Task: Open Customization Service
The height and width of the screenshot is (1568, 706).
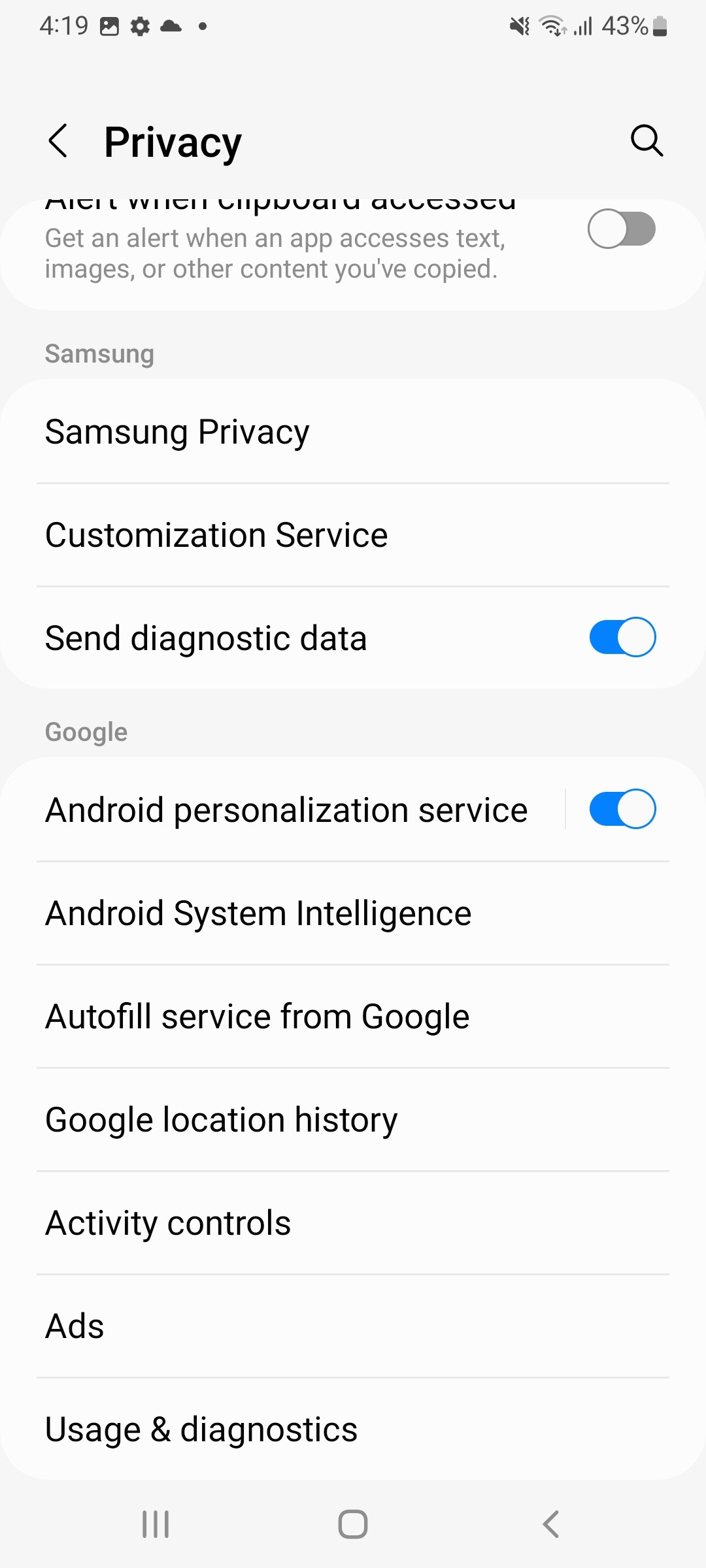Action: click(353, 535)
